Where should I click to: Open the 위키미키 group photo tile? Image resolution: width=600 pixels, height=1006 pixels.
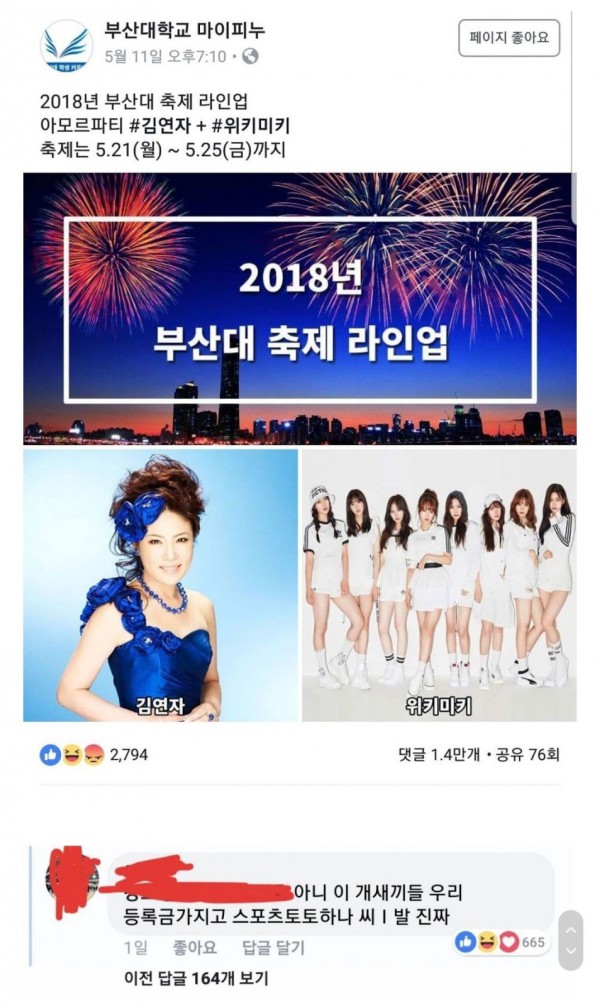click(439, 585)
